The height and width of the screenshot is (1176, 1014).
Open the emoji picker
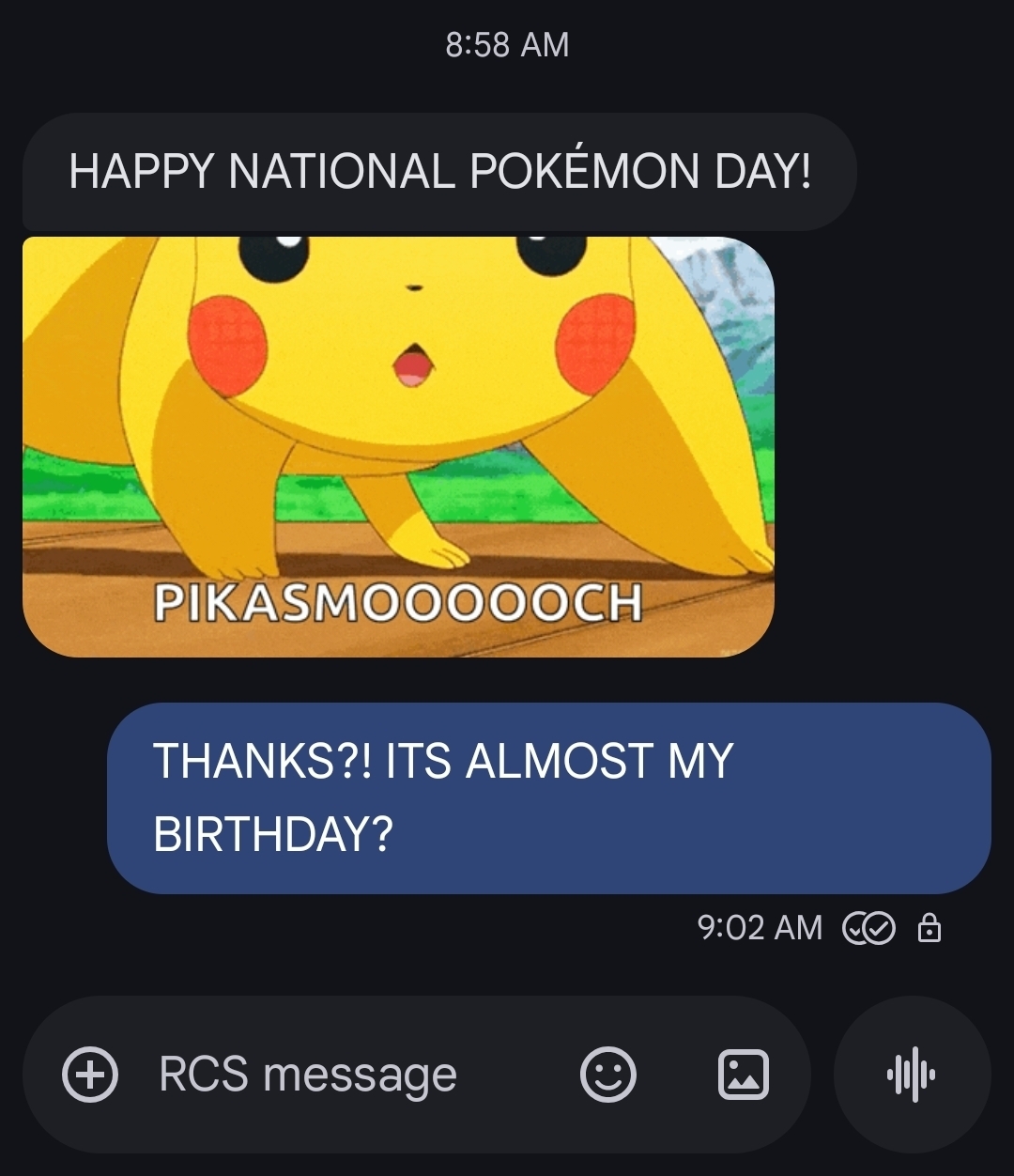608,1074
